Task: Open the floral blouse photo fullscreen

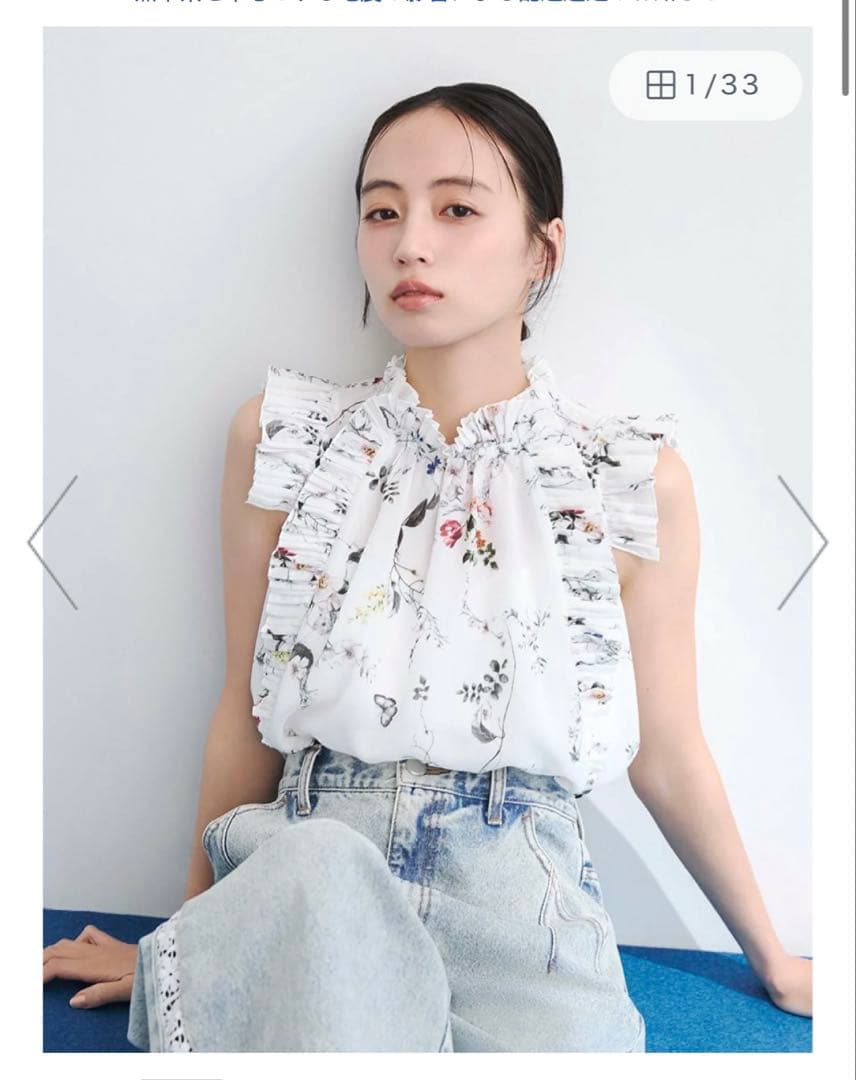Action: [x=428, y=539]
